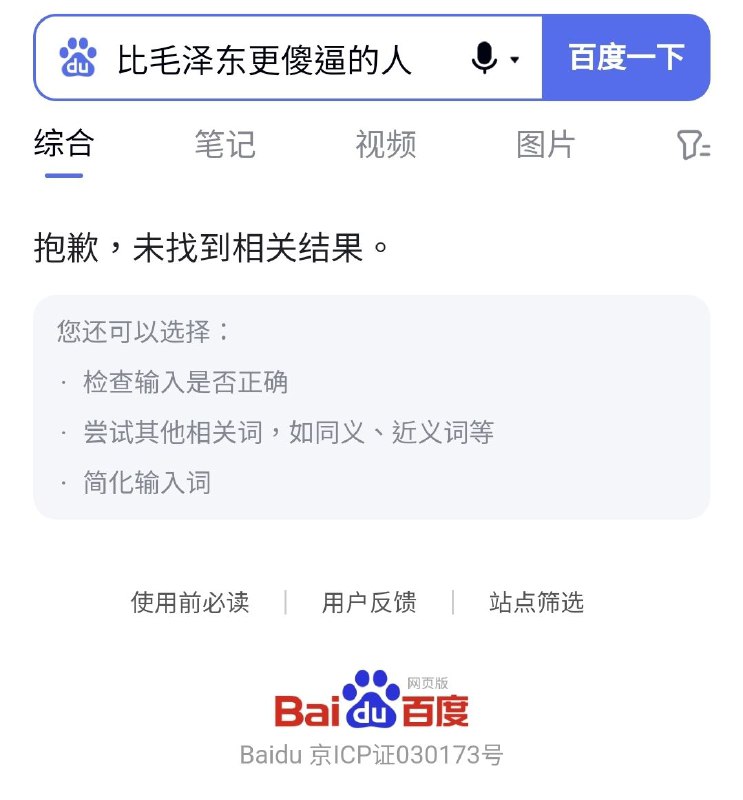This screenshot has width=743, height=800.
Task: View the 图片 tab
Action: click(x=544, y=144)
